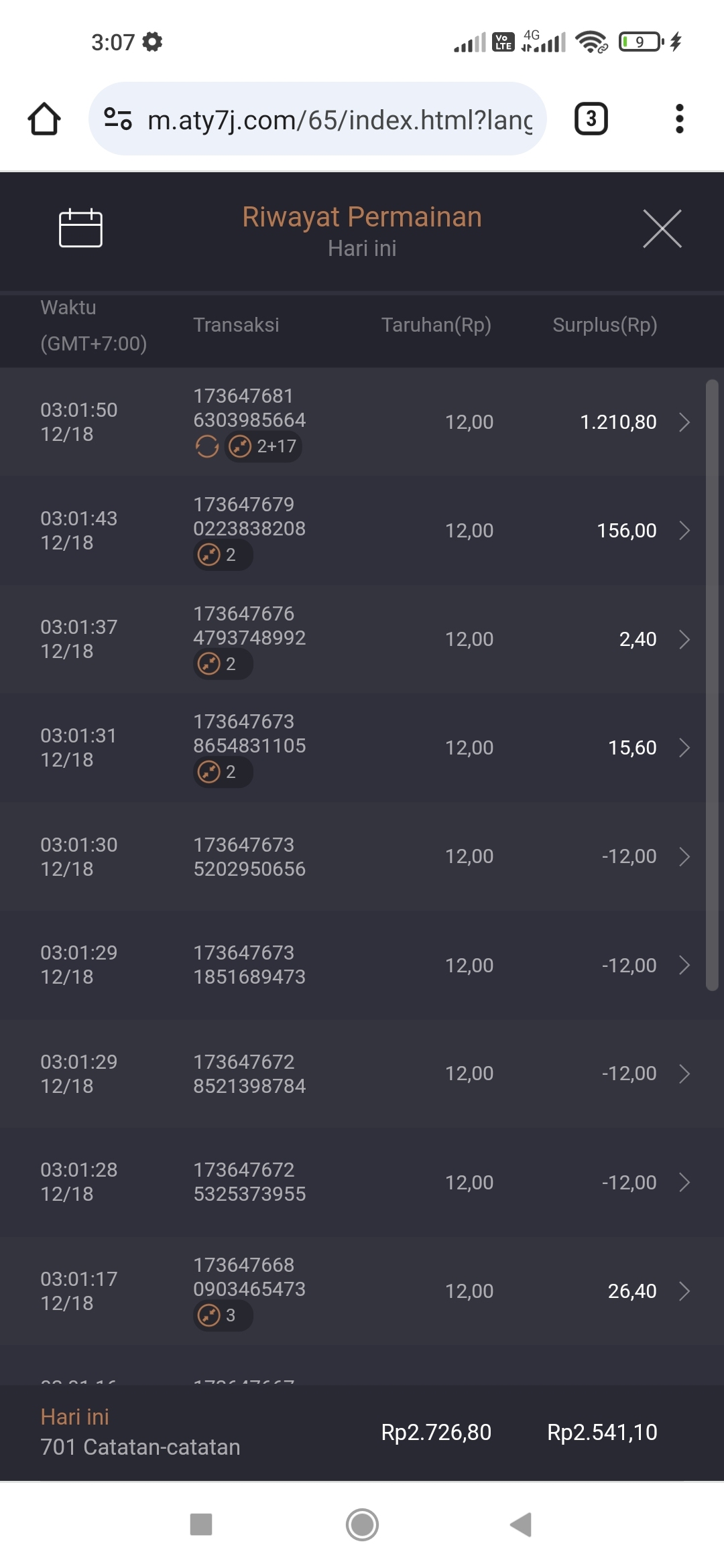Go to the browser home page

(x=44, y=119)
